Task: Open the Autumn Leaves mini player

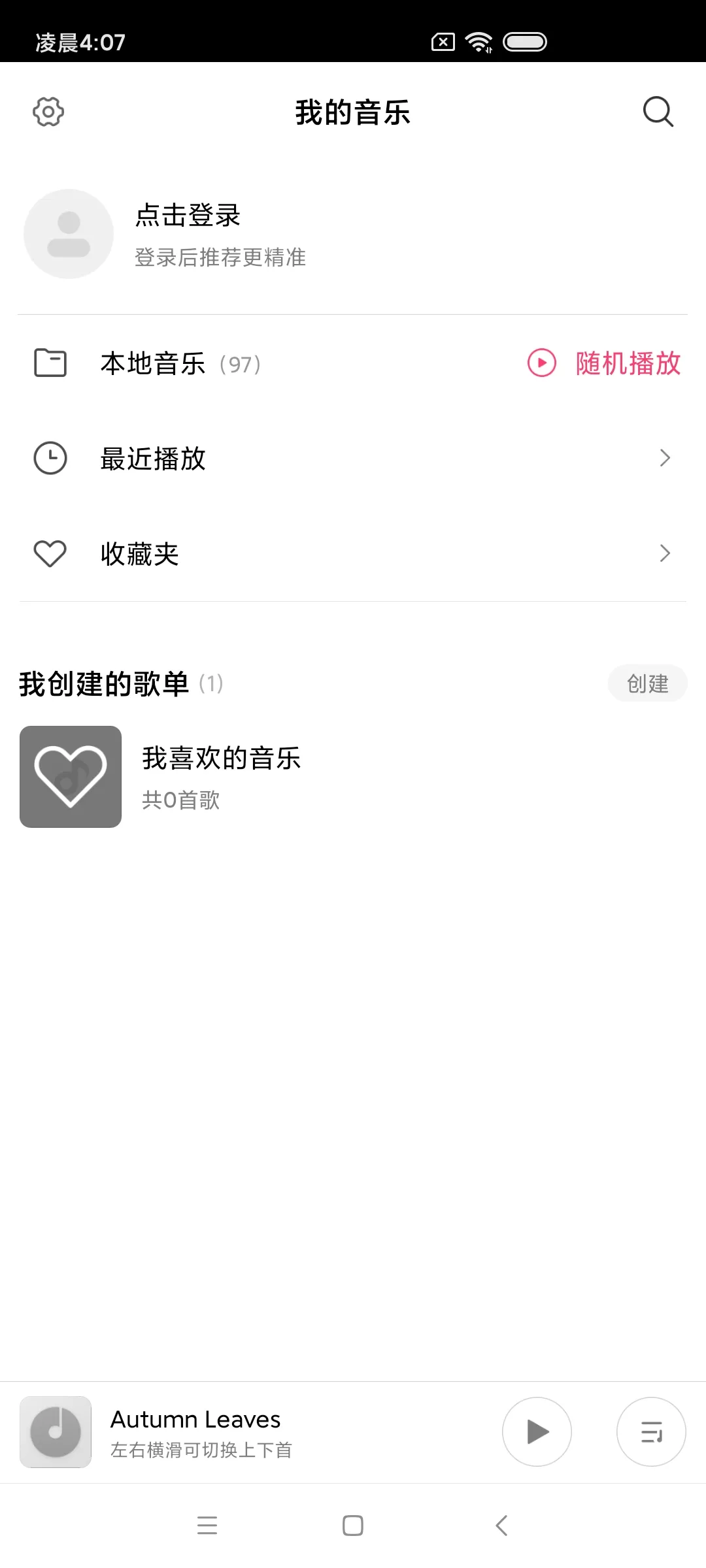Action: point(255,1431)
